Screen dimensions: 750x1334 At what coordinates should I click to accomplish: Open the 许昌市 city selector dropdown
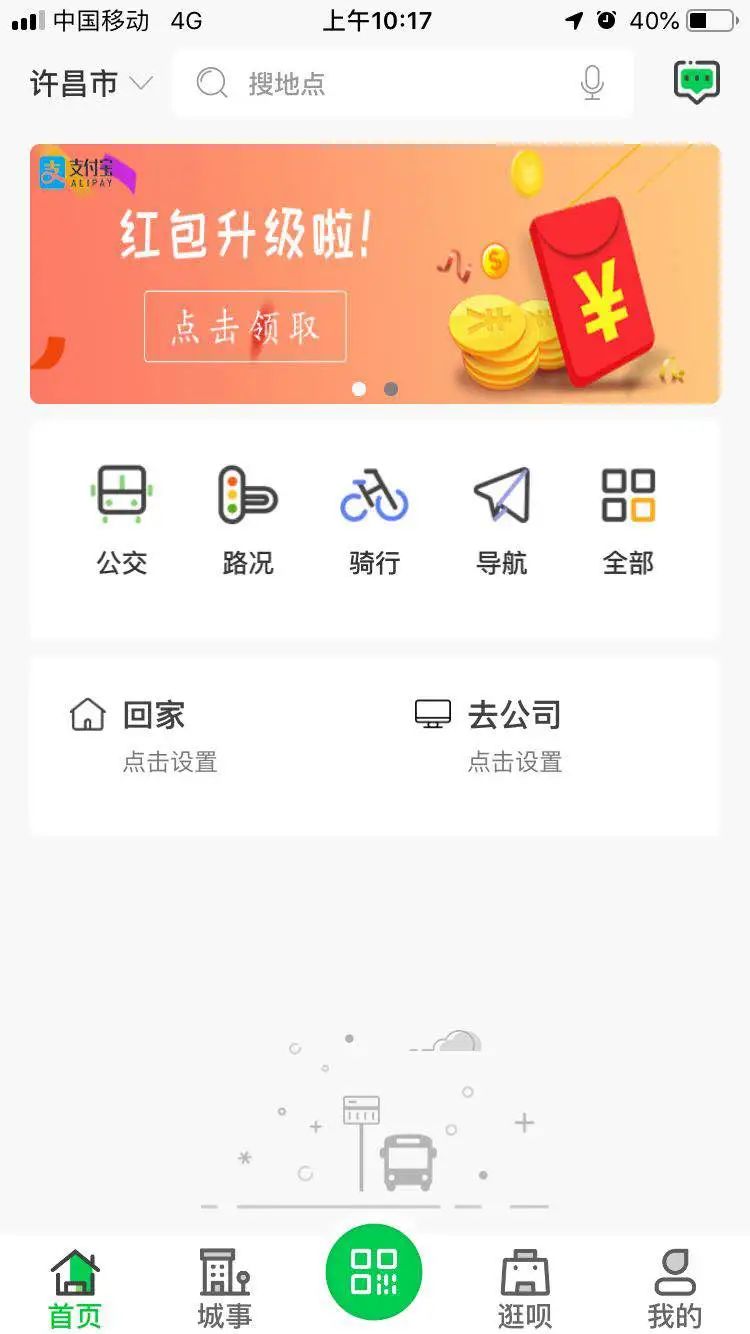[91, 84]
